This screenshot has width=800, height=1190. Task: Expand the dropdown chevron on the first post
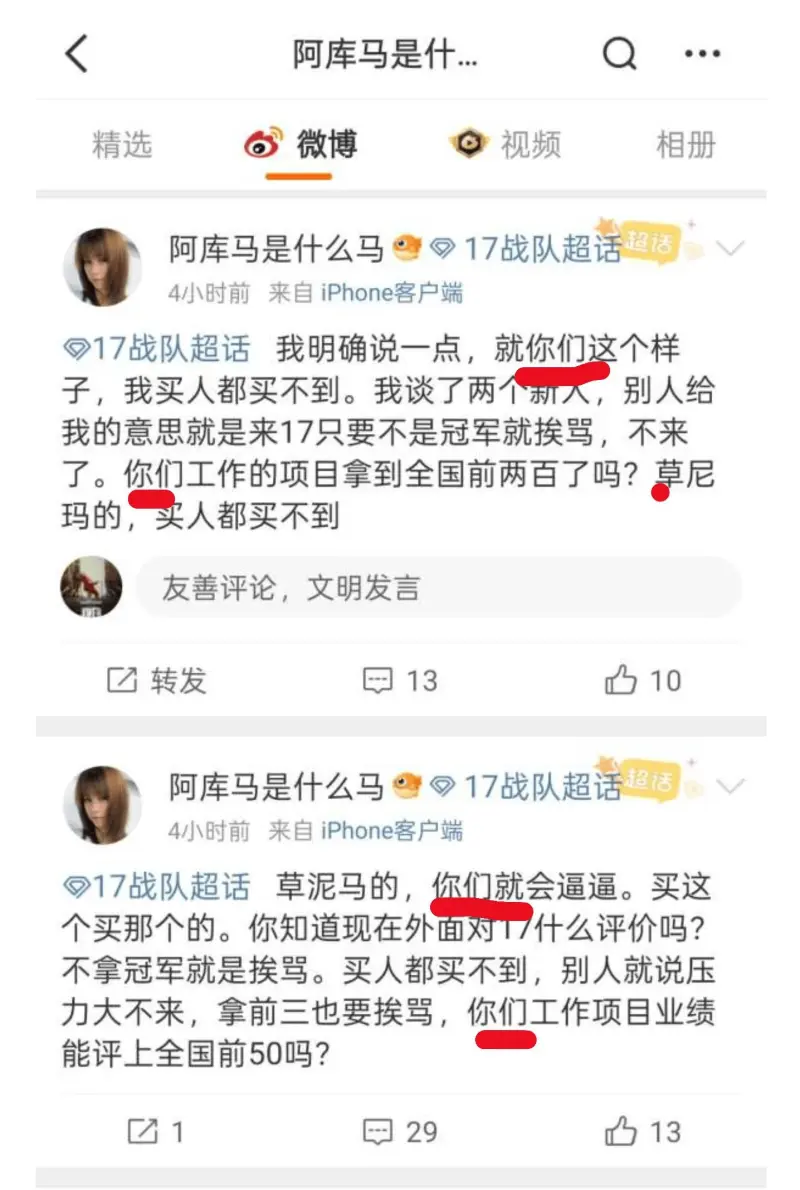731,247
